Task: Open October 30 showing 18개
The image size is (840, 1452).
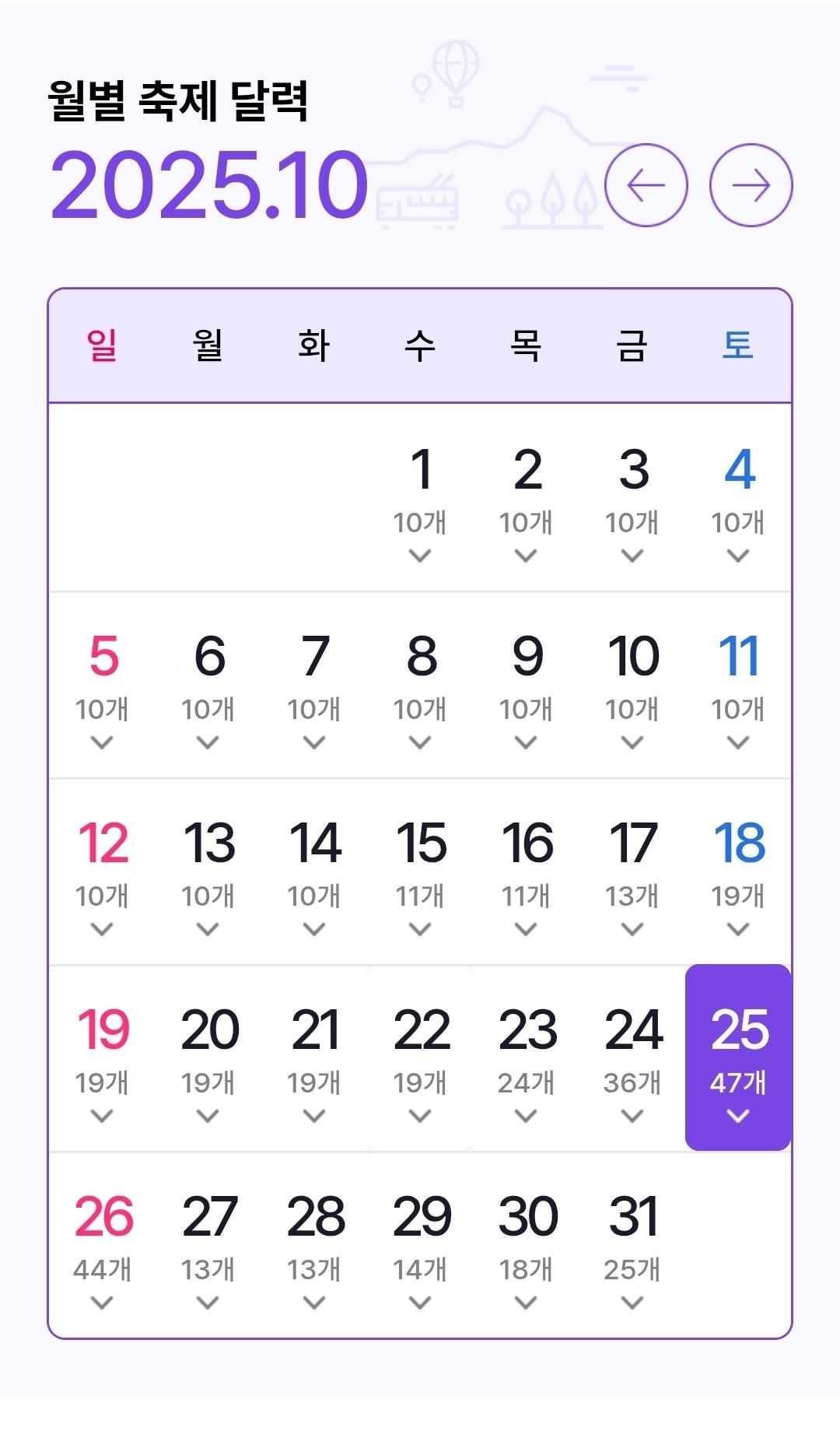Action: coord(527,1245)
